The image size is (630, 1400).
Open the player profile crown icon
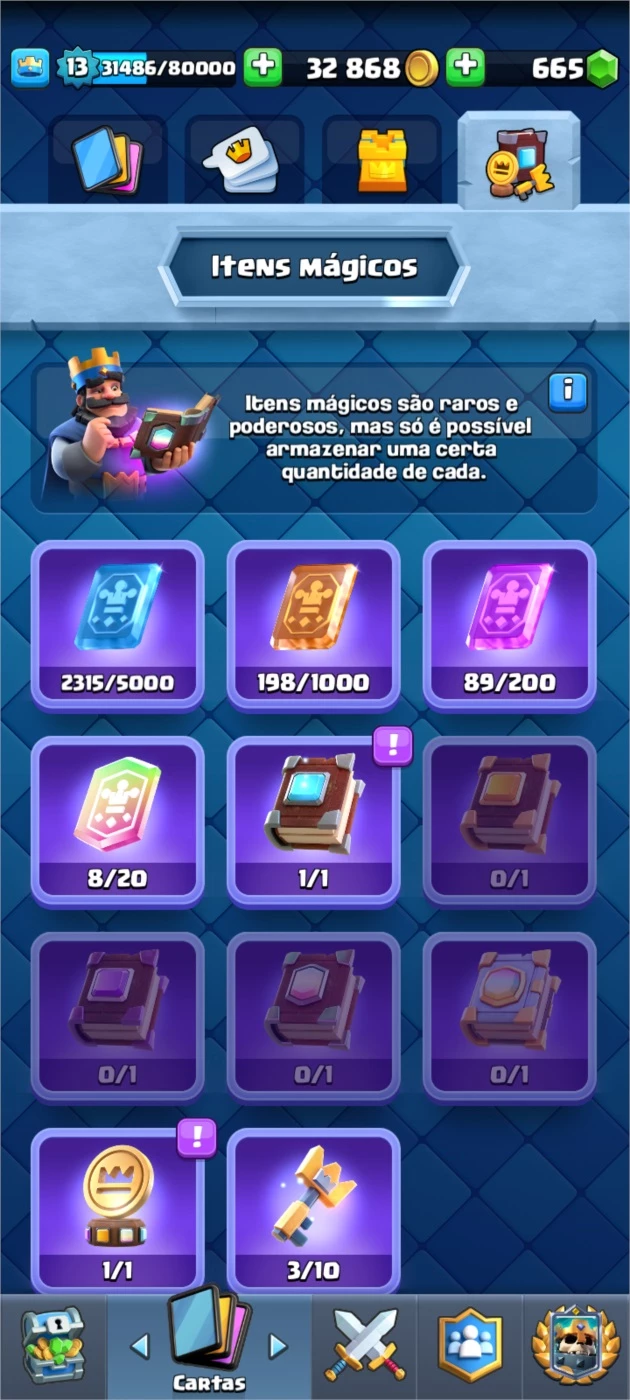click(29, 67)
